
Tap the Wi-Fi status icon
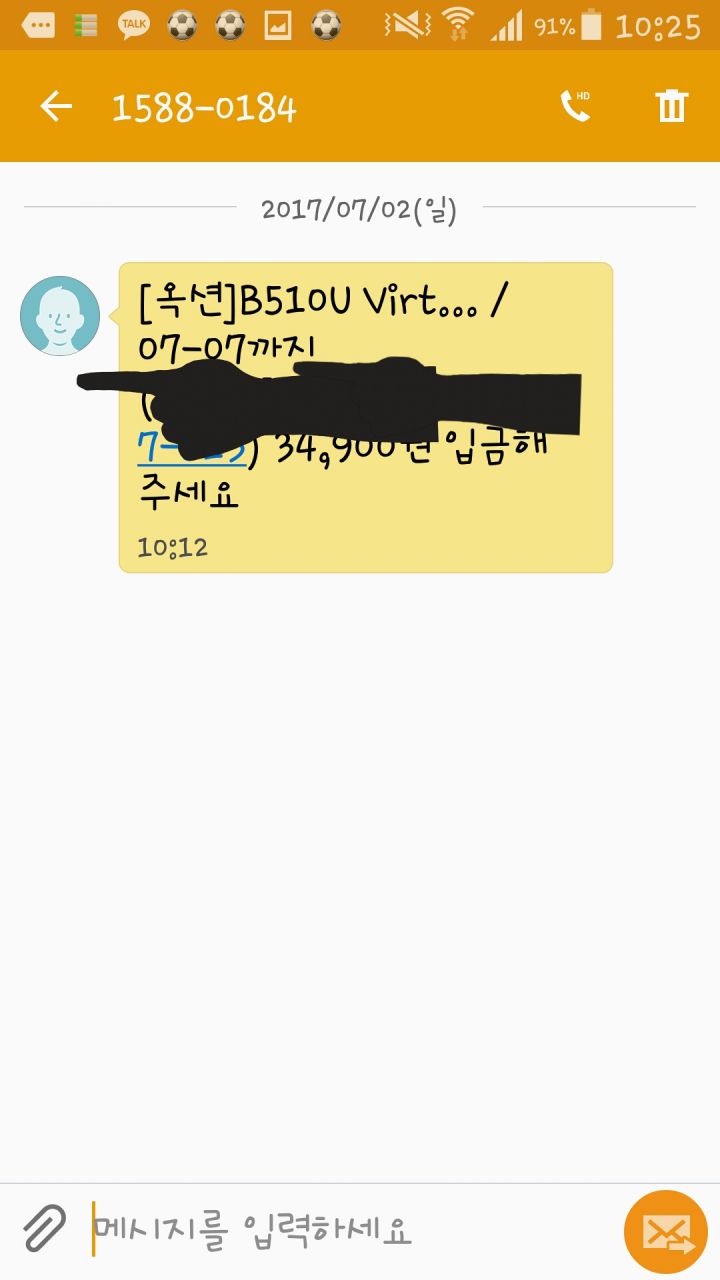click(x=453, y=24)
